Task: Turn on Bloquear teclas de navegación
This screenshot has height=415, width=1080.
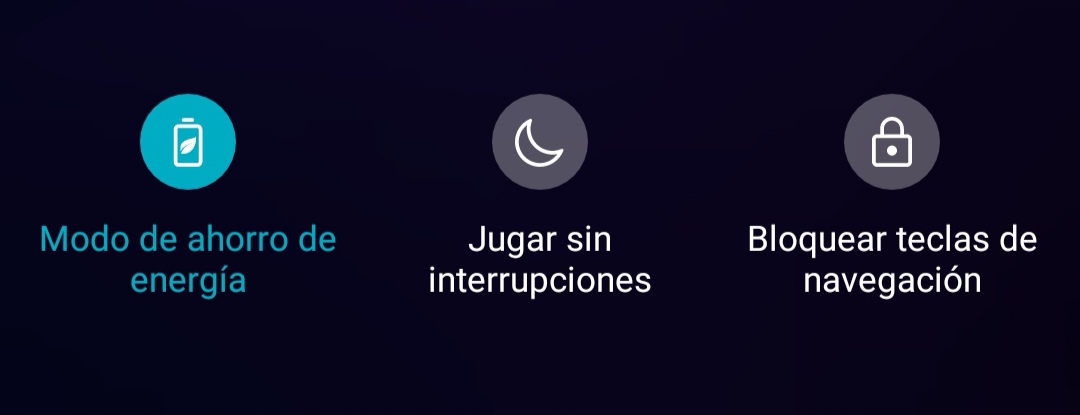Action: [x=891, y=142]
